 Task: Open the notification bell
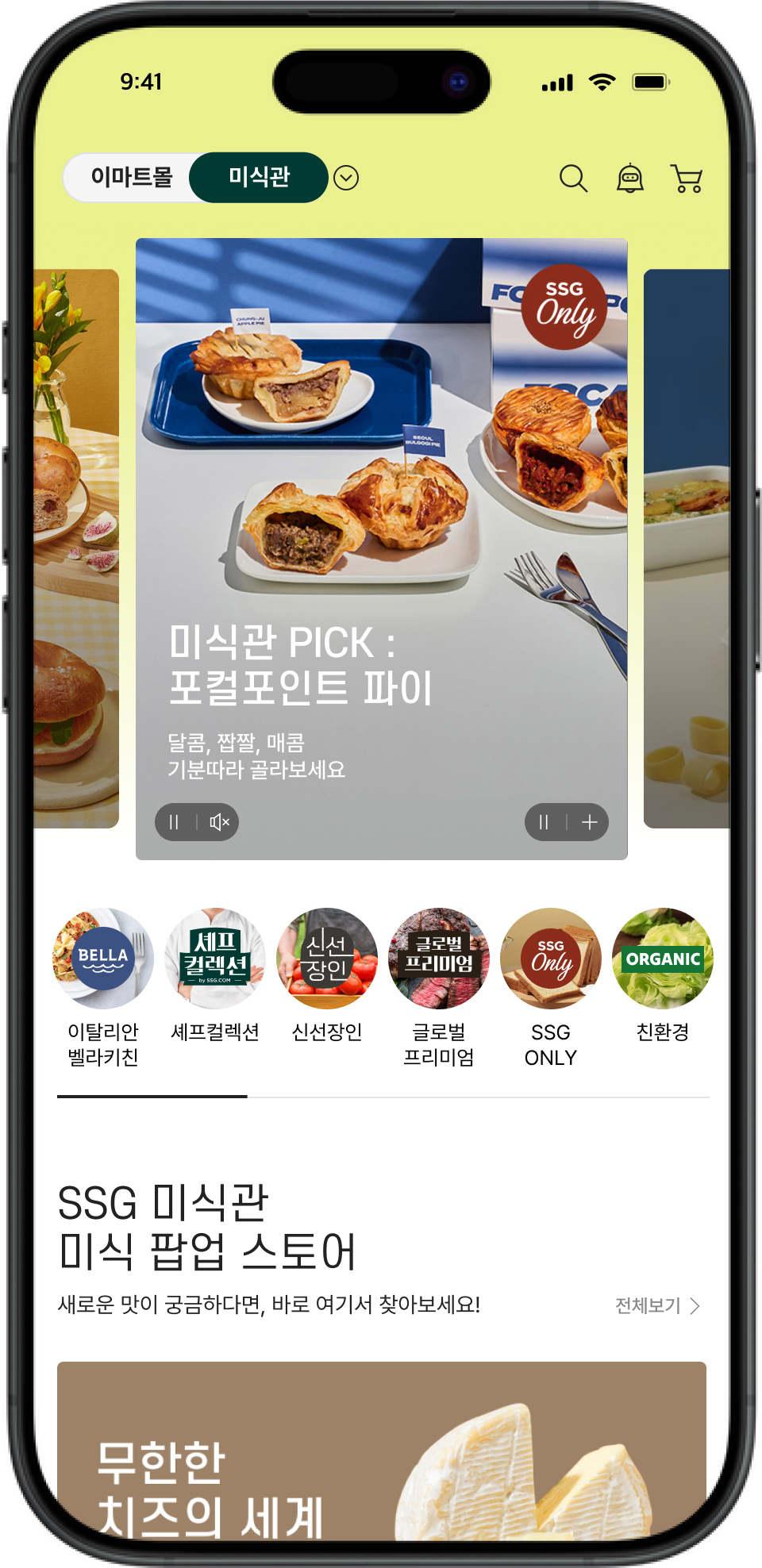630,179
